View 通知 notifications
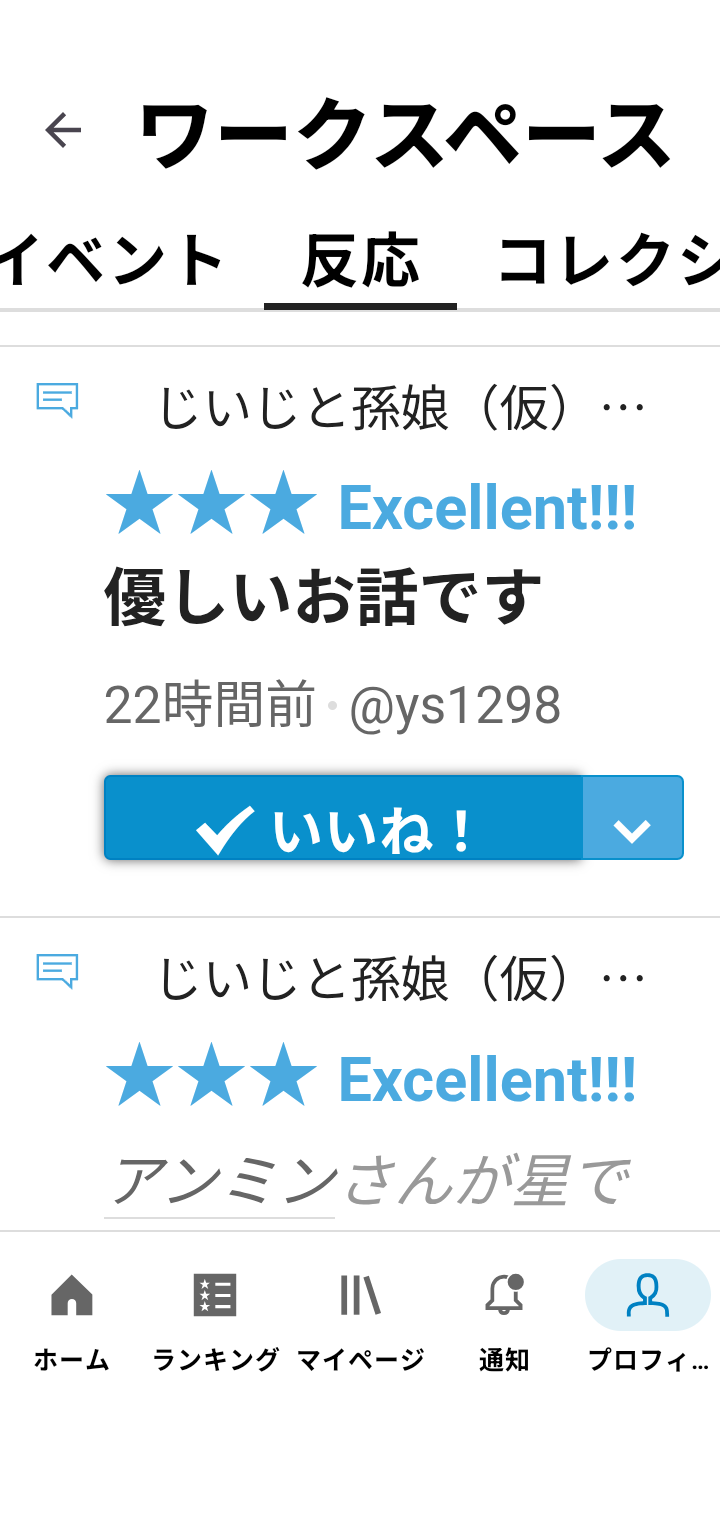This screenshot has width=720, height=1520. pos(504,1316)
